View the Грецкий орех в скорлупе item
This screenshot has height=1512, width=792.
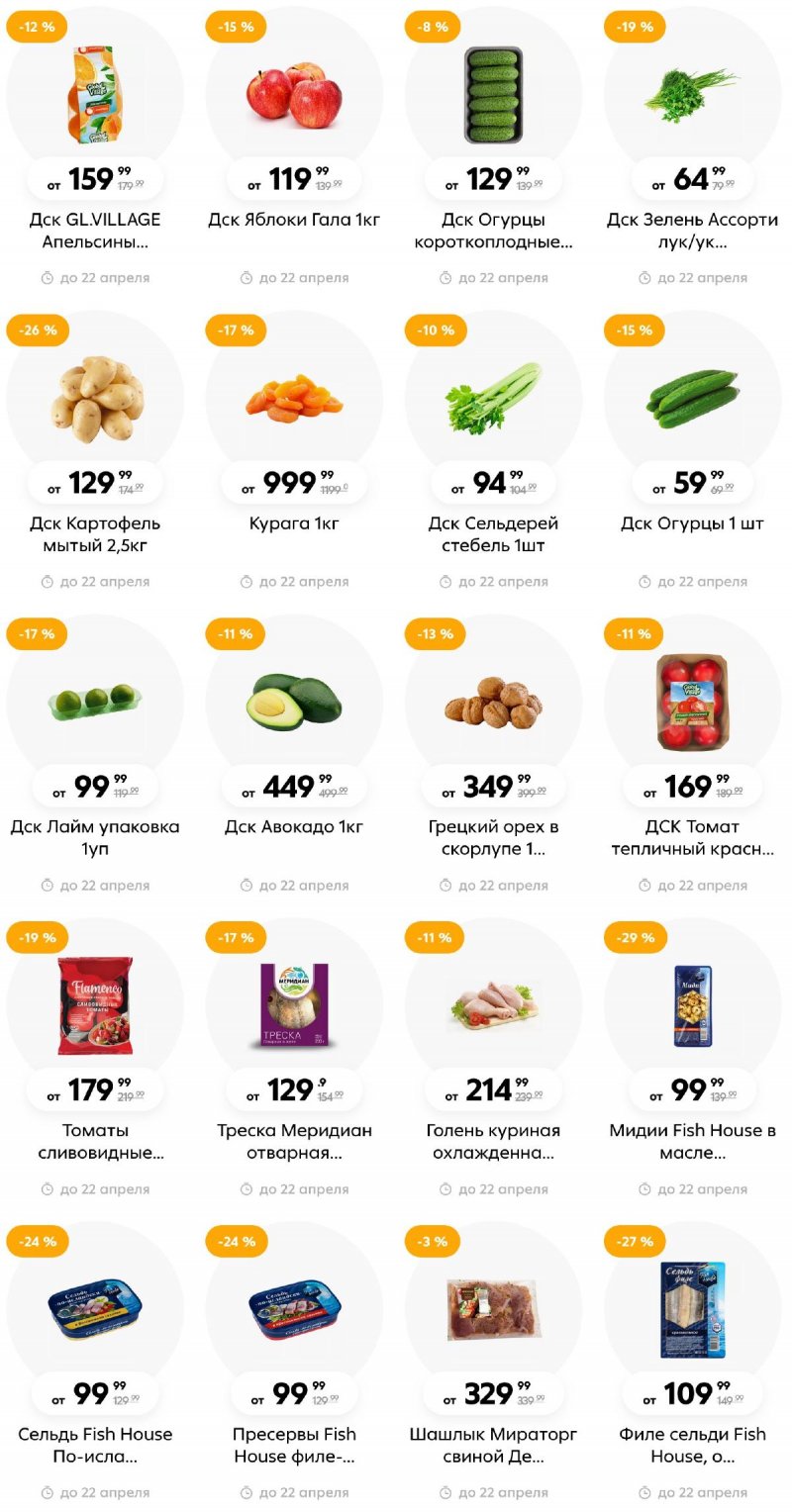pyautogui.click(x=493, y=702)
